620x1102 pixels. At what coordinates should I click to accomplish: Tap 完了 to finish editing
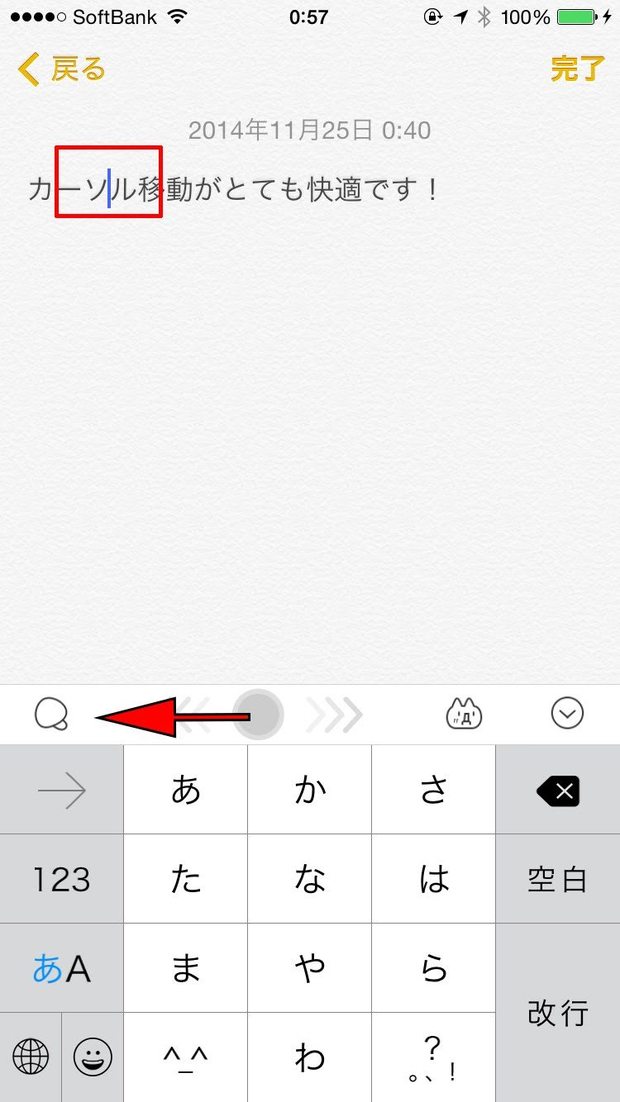(x=578, y=69)
